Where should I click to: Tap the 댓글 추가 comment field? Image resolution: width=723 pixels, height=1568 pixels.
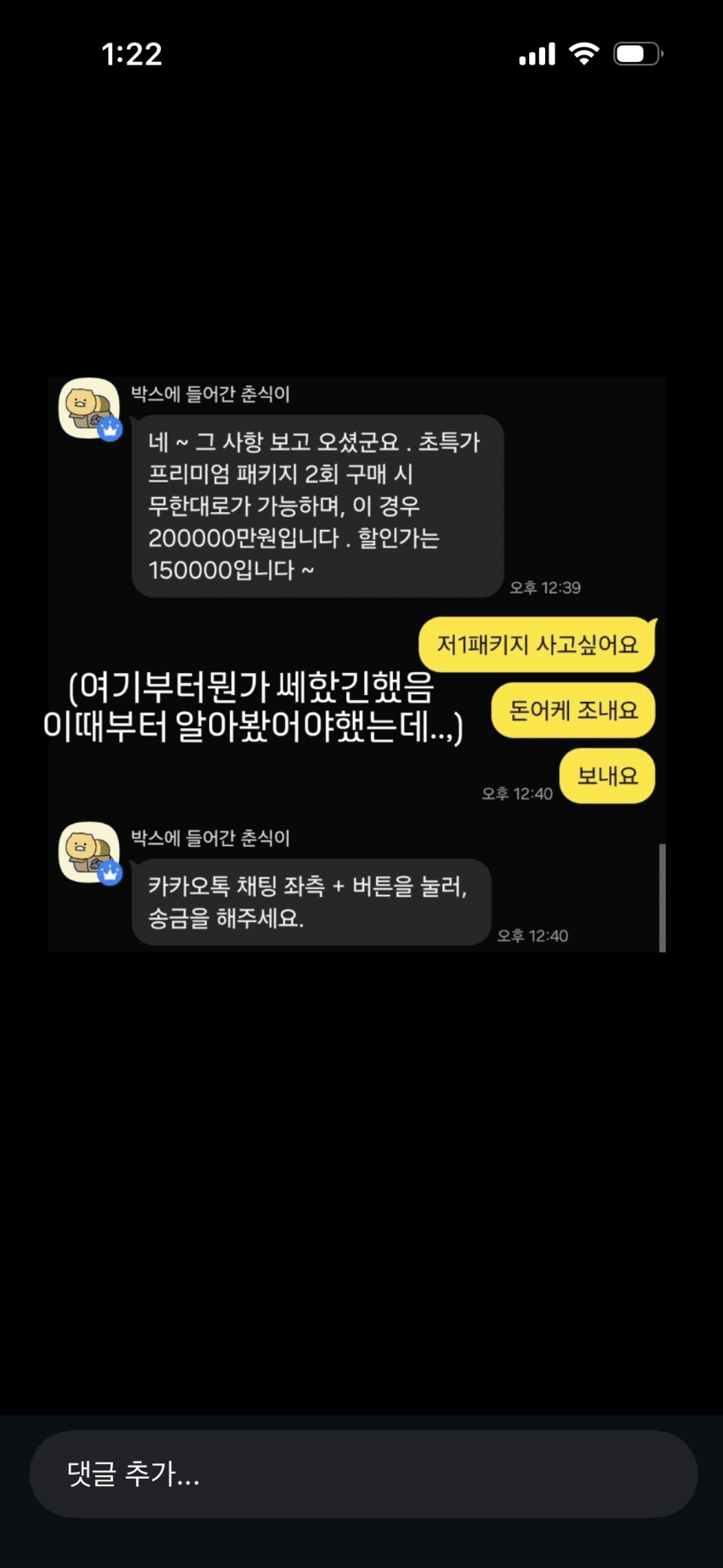[x=363, y=1474]
